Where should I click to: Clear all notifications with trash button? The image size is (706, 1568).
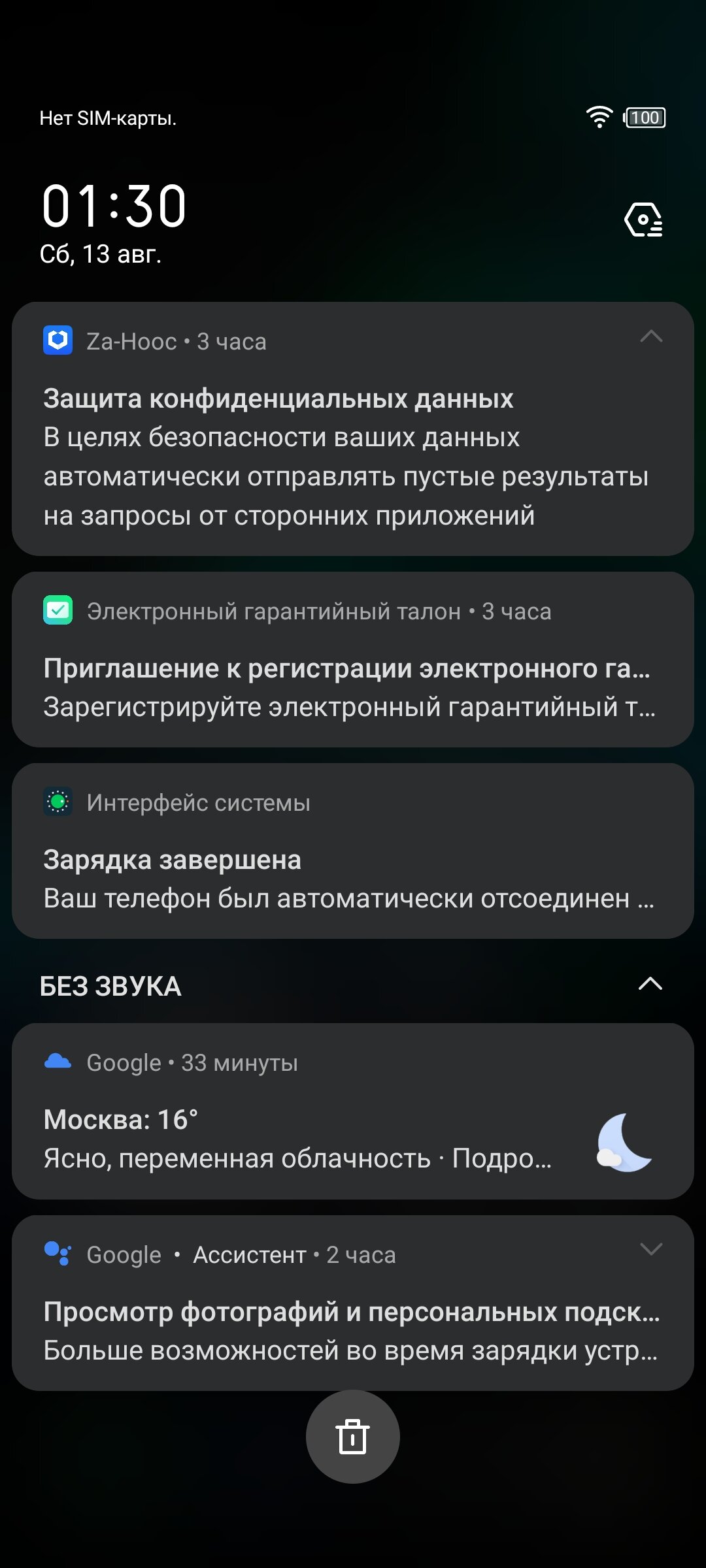353,1437
